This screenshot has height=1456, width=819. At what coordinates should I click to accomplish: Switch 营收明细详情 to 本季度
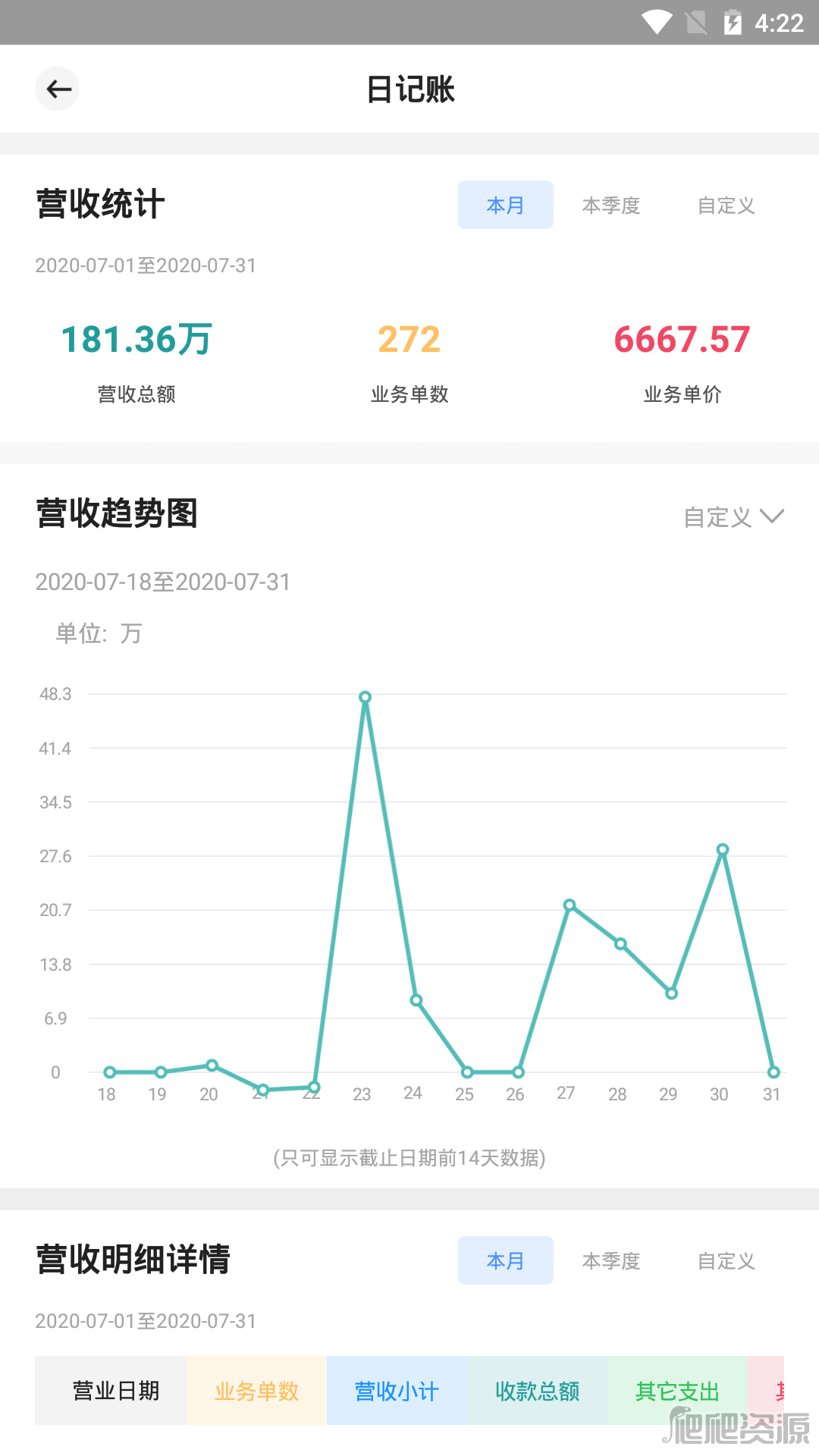(x=611, y=1260)
